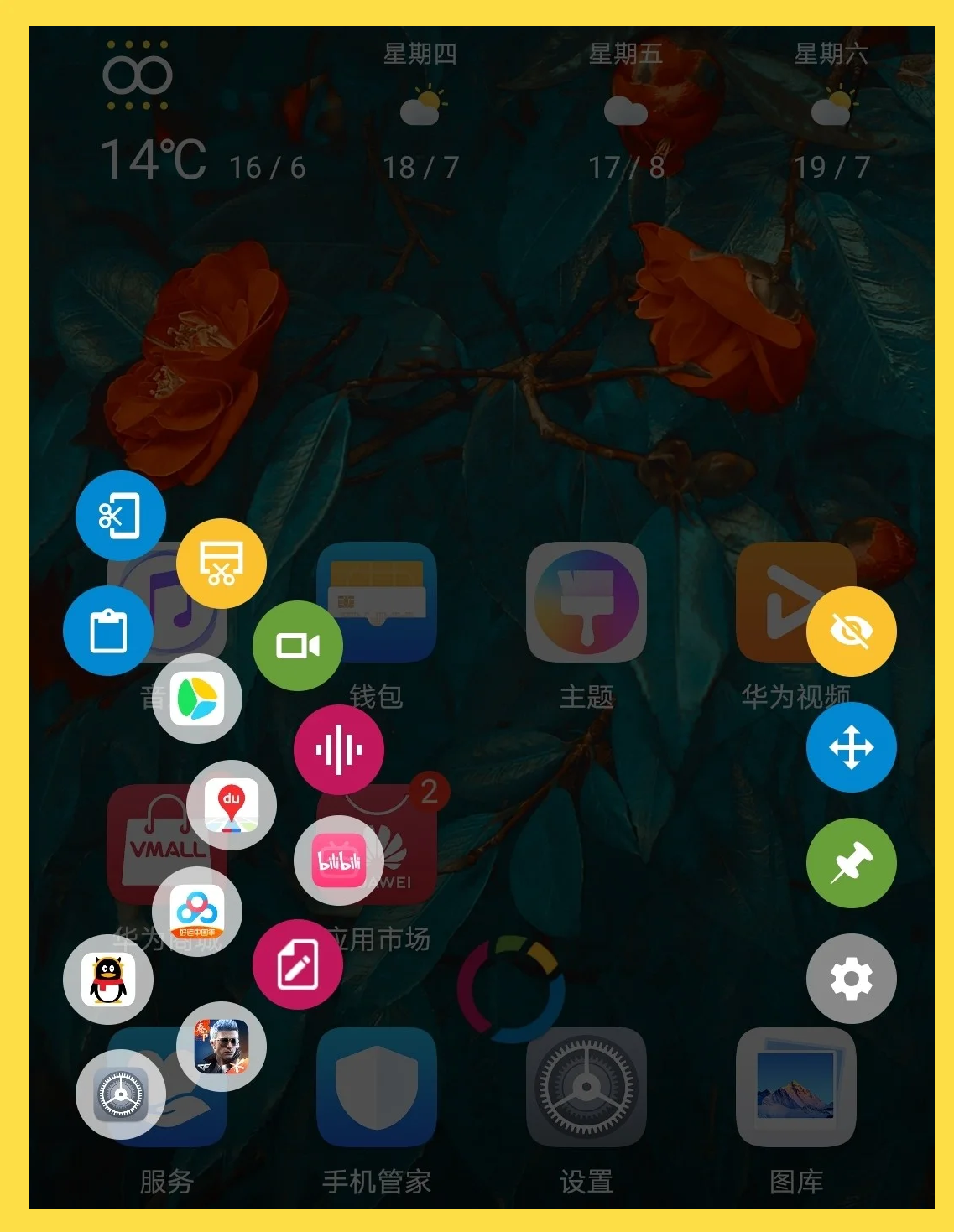954x1232 pixels.
Task: Tap the blue screenshot scissors shortcut
Action: click(x=120, y=516)
